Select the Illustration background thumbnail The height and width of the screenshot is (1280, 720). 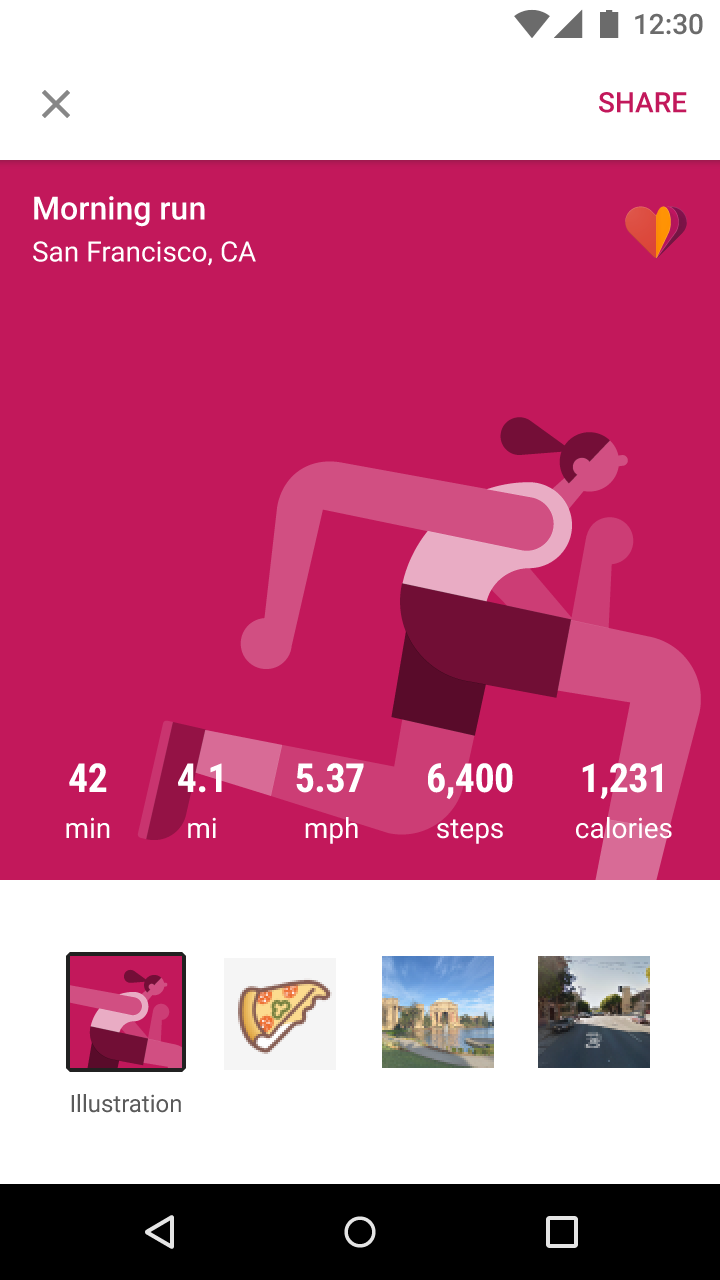(126, 1012)
